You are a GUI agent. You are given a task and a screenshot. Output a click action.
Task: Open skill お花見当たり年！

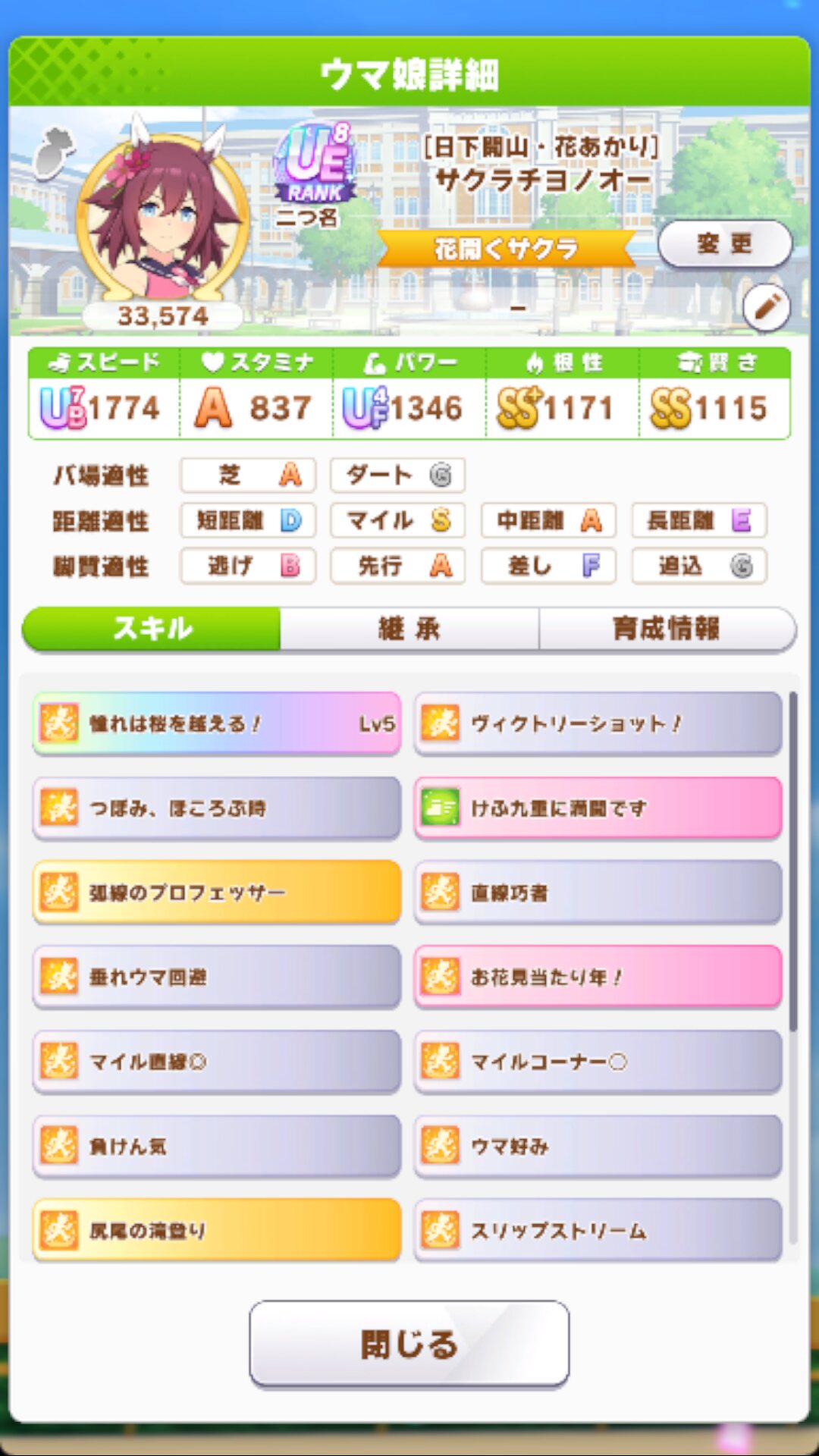tap(598, 977)
